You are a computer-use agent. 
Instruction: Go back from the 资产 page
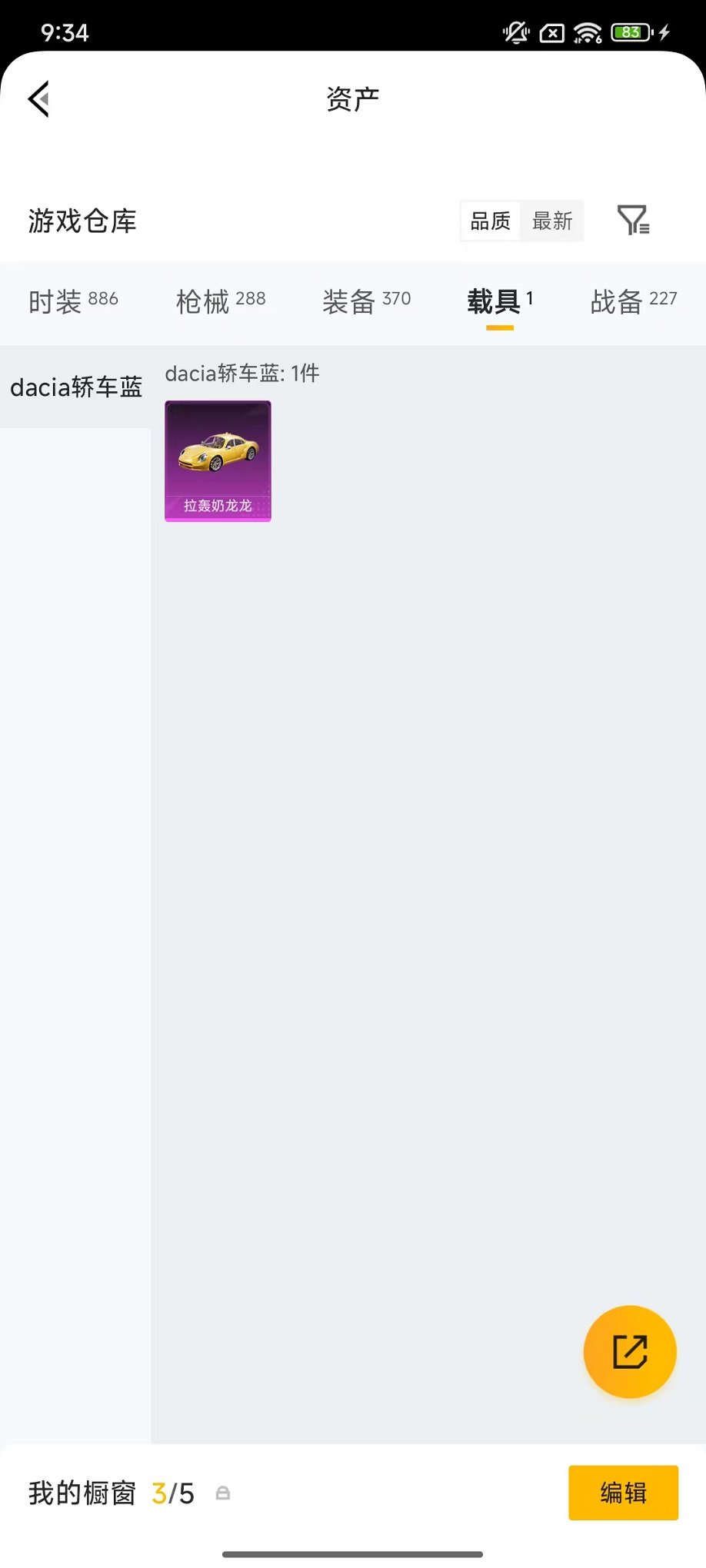click(39, 99)
